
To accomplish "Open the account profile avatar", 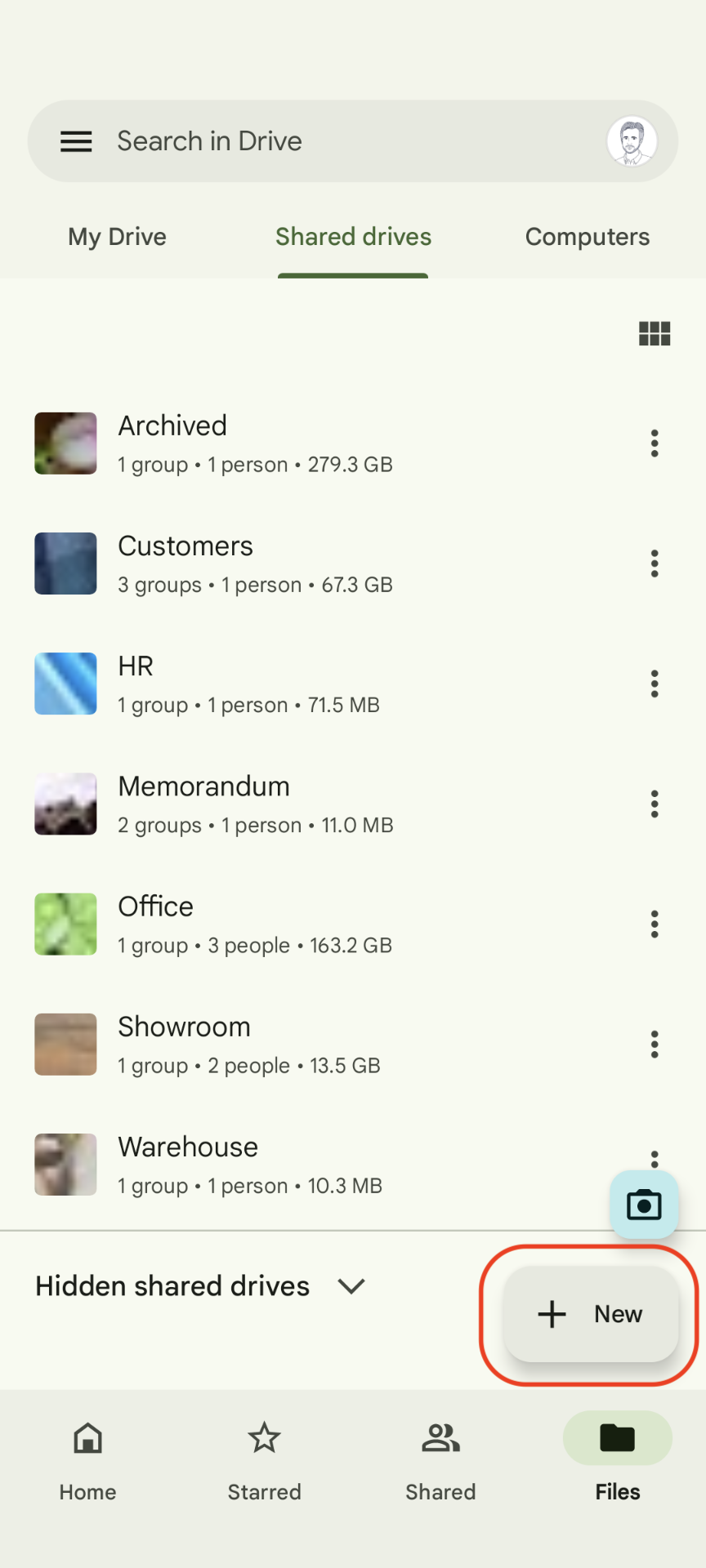I will coord(632,141).
